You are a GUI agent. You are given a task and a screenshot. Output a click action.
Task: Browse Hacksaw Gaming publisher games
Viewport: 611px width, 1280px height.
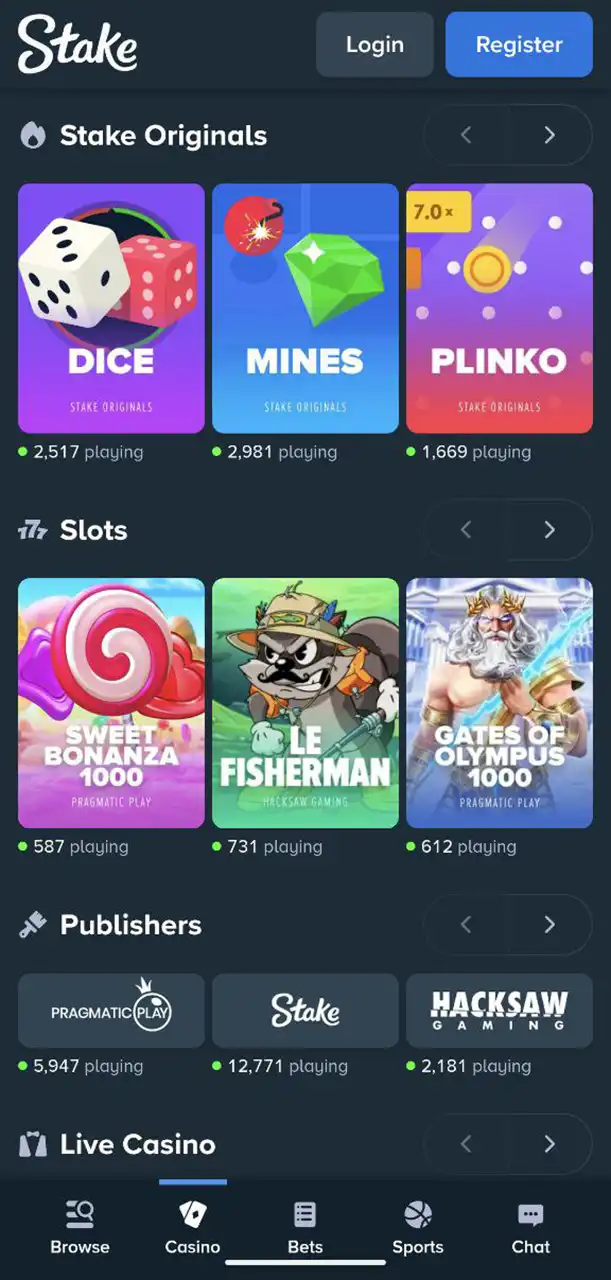click(499, 1011)
